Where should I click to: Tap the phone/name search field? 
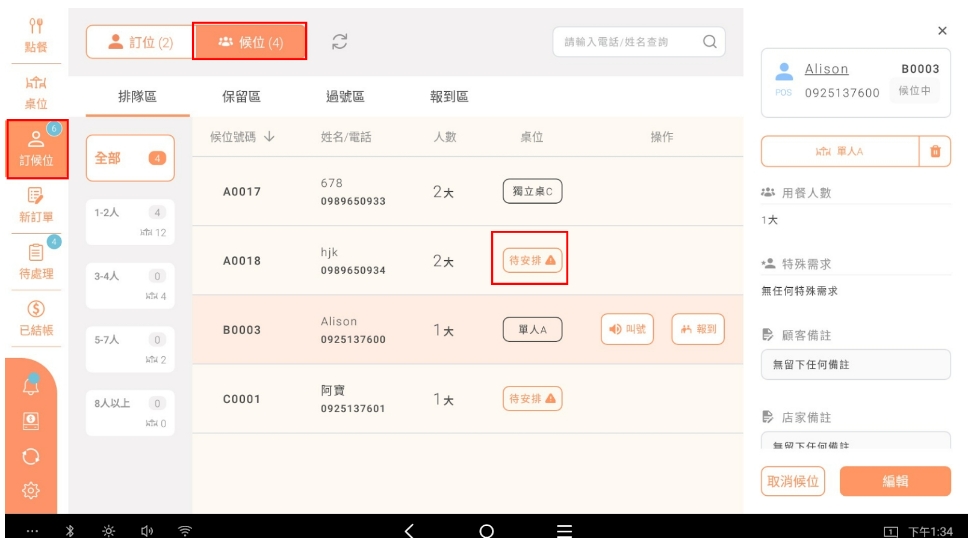(x=630, y=42)
